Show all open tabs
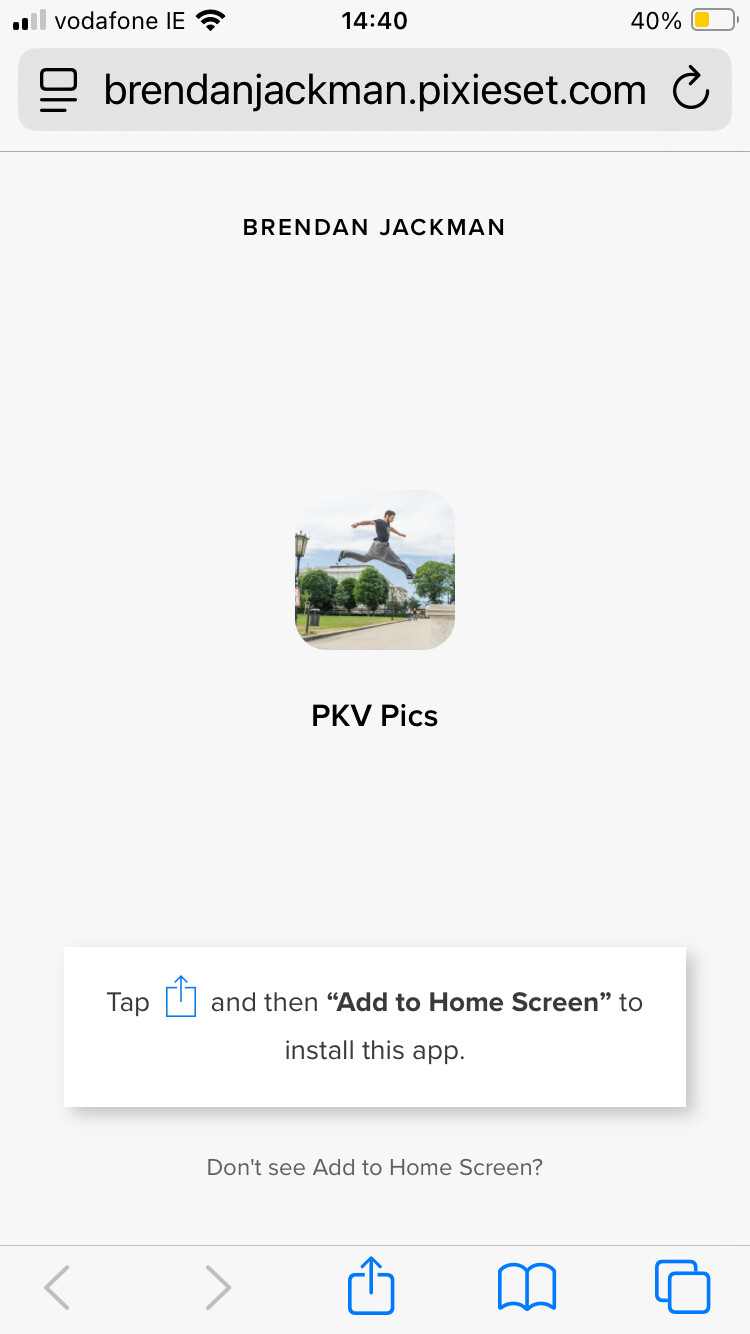The height and width of the screenshot is (1334, 750). [682, 1287]
